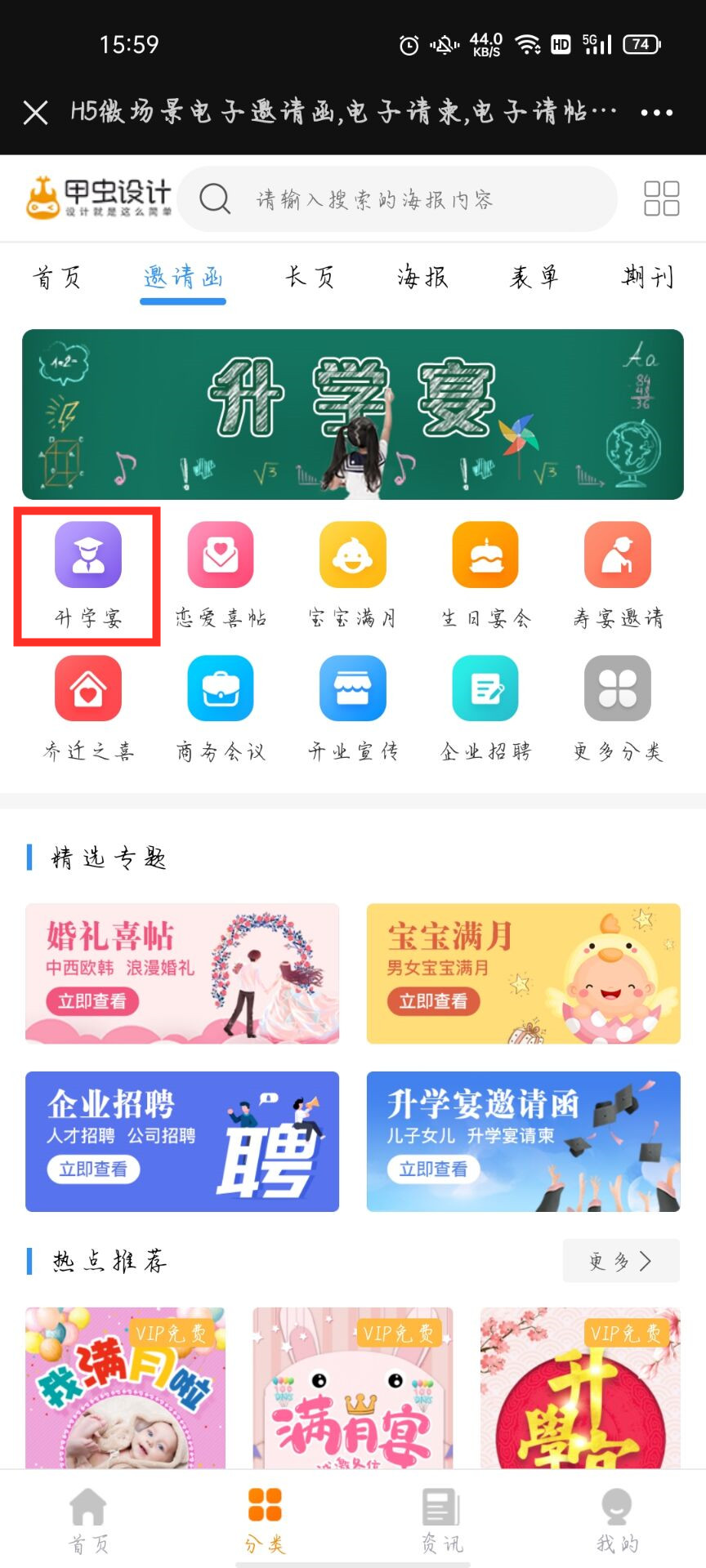This screenshot has width=706, height=1568.
Task: Tap the poster search box
Action: click(x=397, y=199)
